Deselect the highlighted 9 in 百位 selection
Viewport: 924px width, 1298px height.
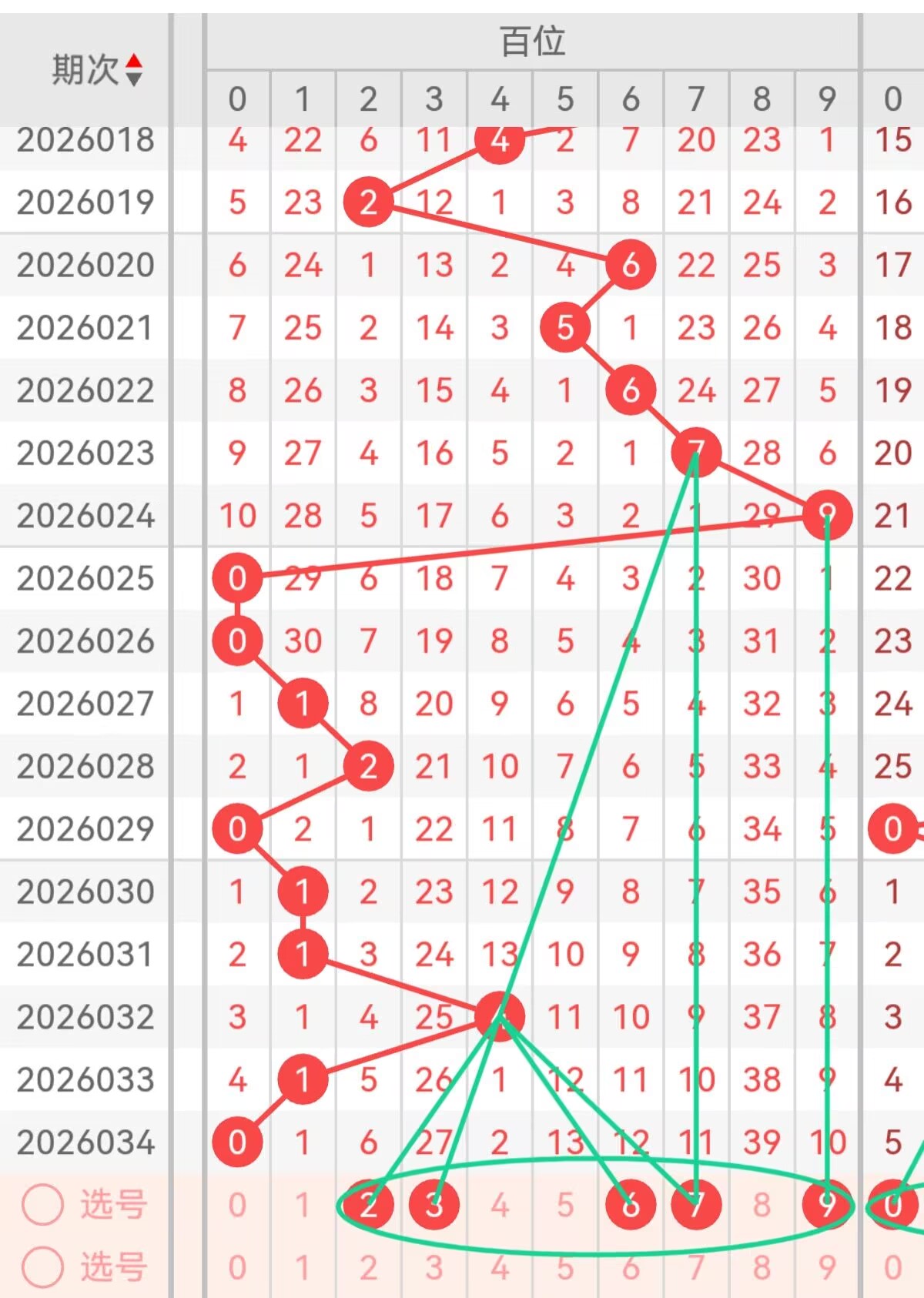pos(827,1205)
